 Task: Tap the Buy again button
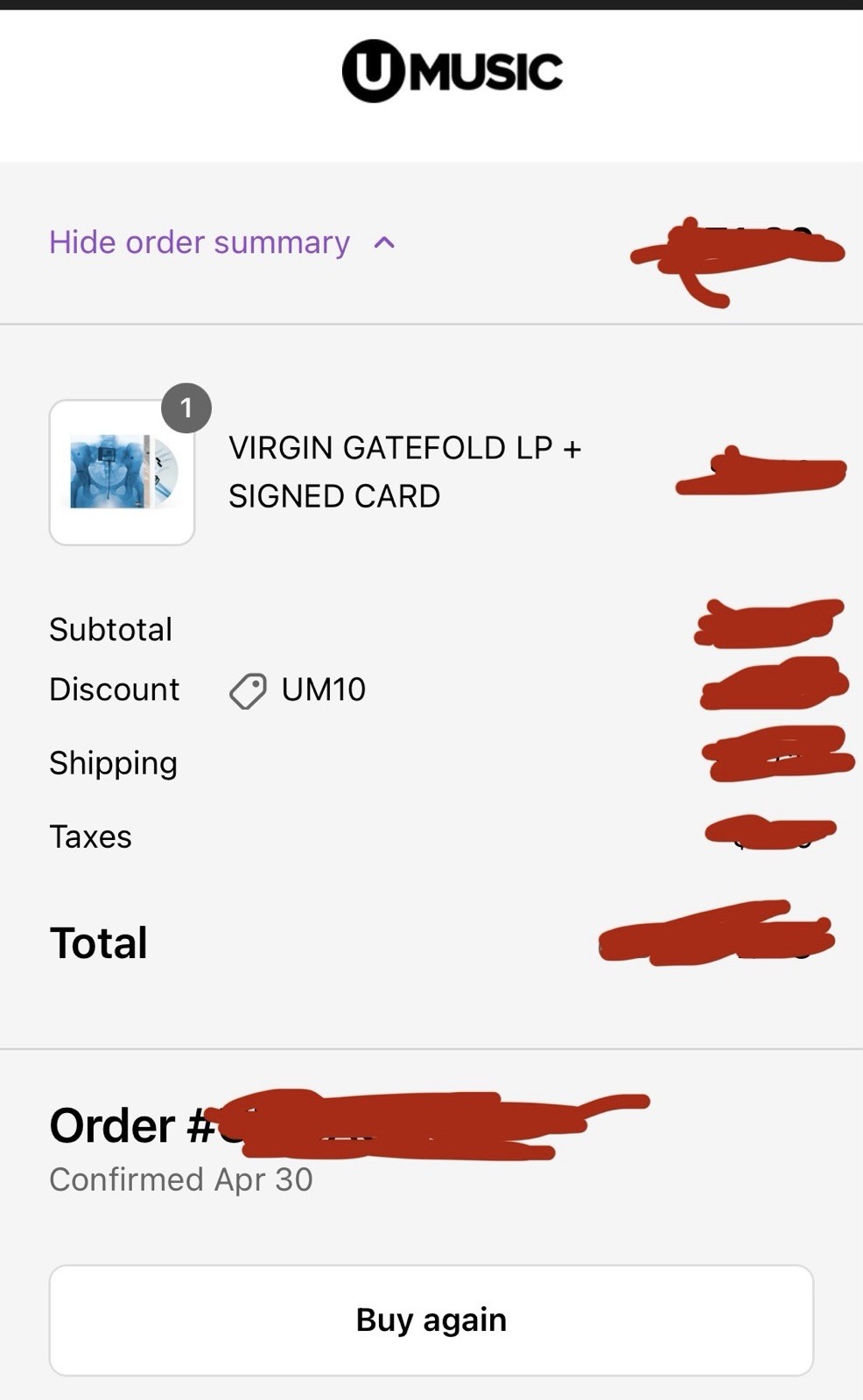pos(431,1319)
